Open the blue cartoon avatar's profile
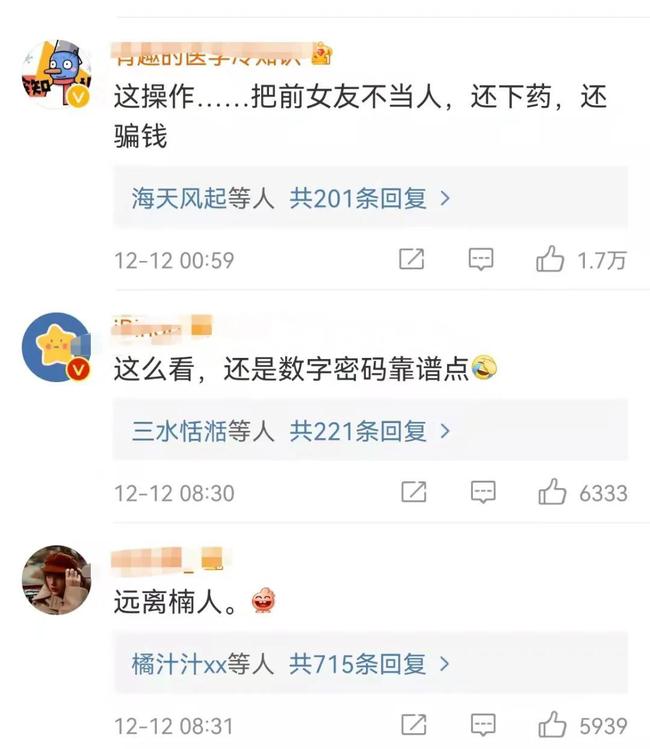 point(57,75)
